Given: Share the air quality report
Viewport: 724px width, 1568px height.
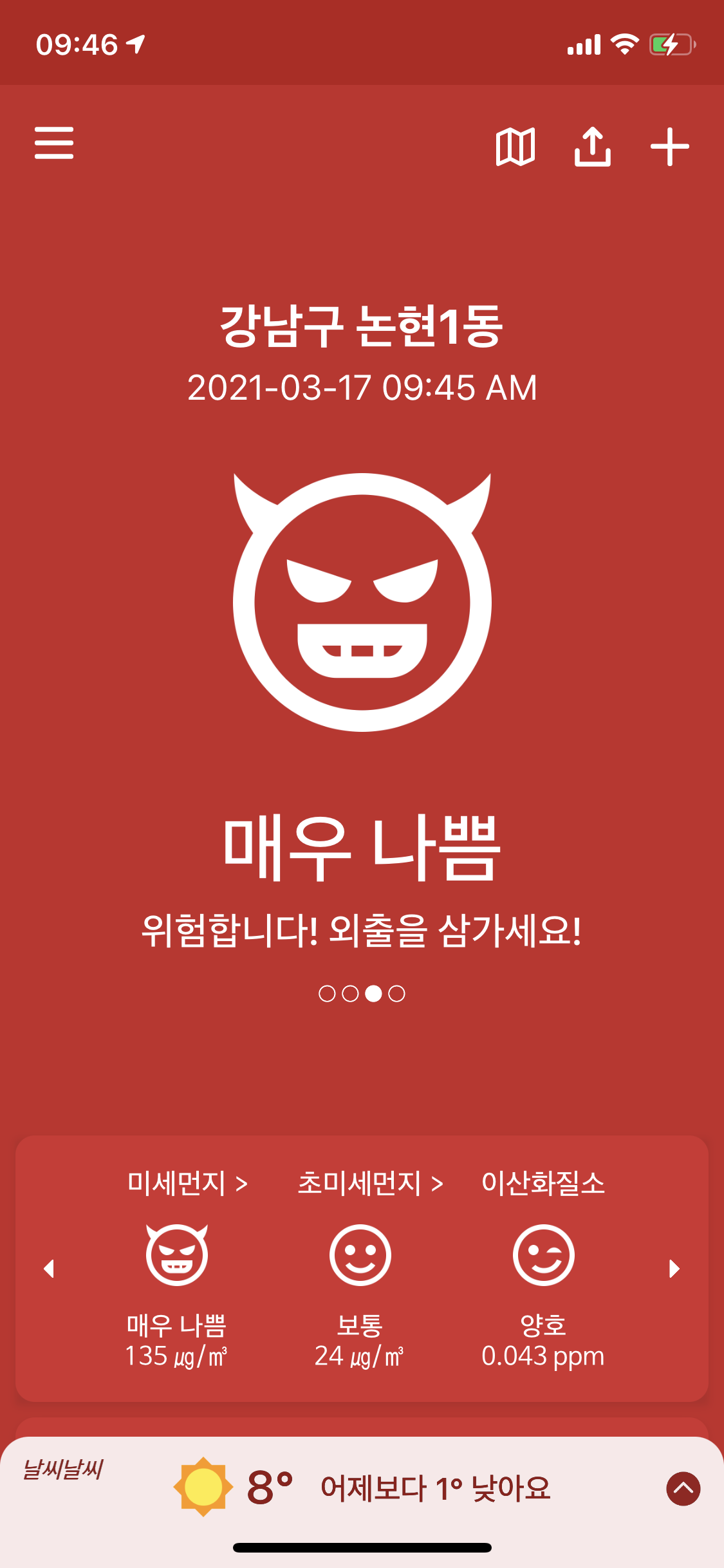Looking at the screenshot, I should 592,147.
